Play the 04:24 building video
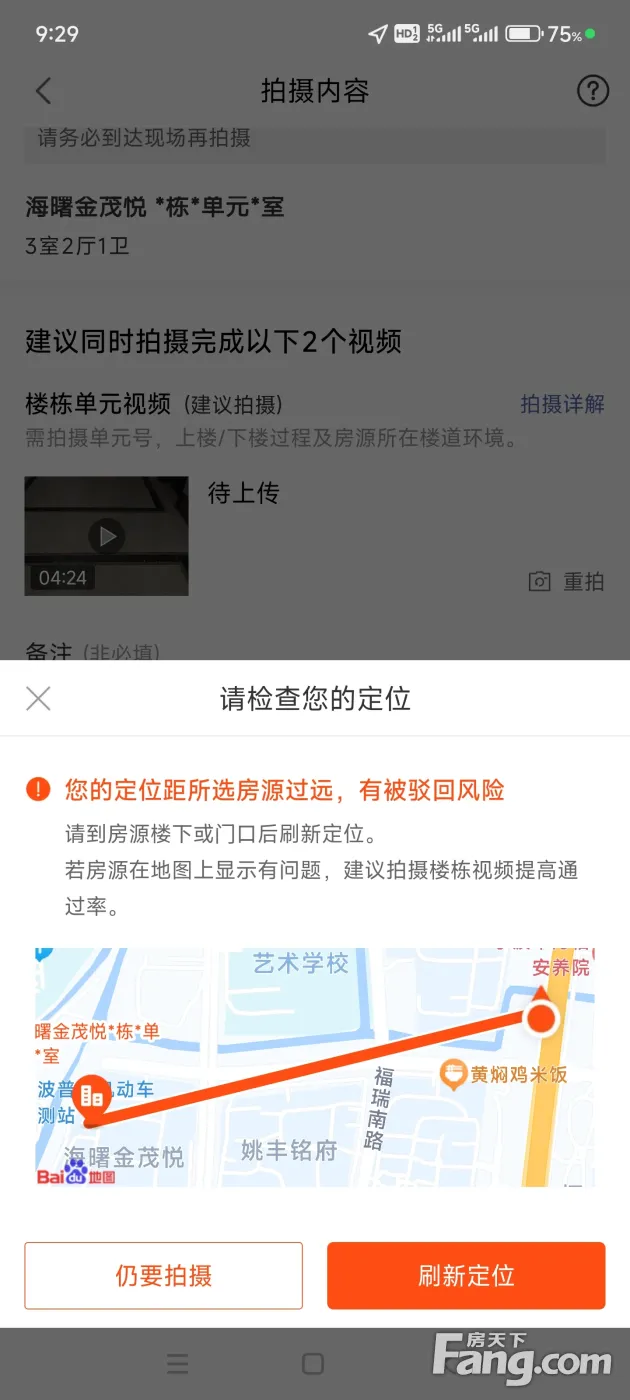Image resolution: width=630 pixels, height=1400 pixels. tap(106, 536)
